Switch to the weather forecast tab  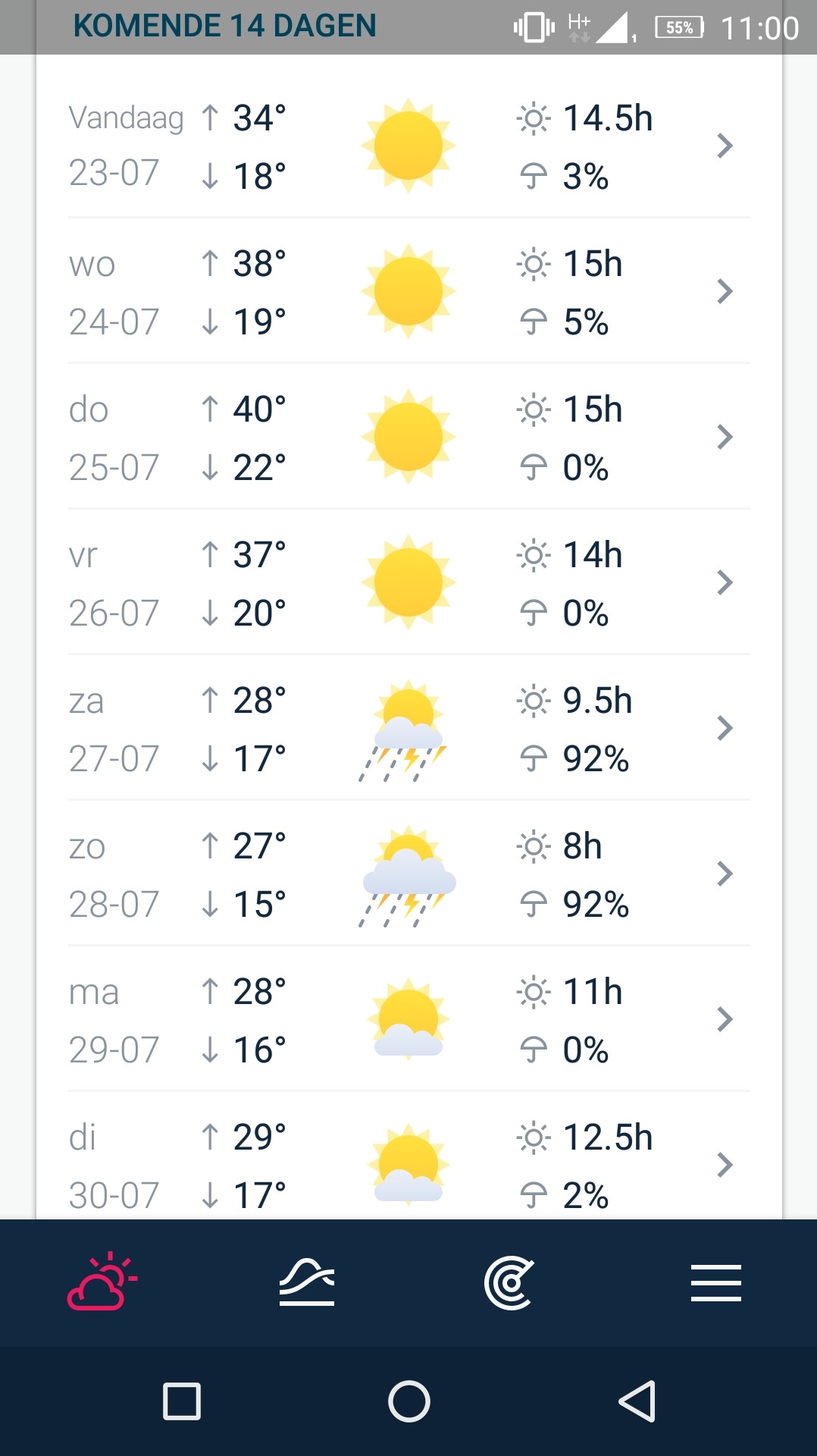102,1282
